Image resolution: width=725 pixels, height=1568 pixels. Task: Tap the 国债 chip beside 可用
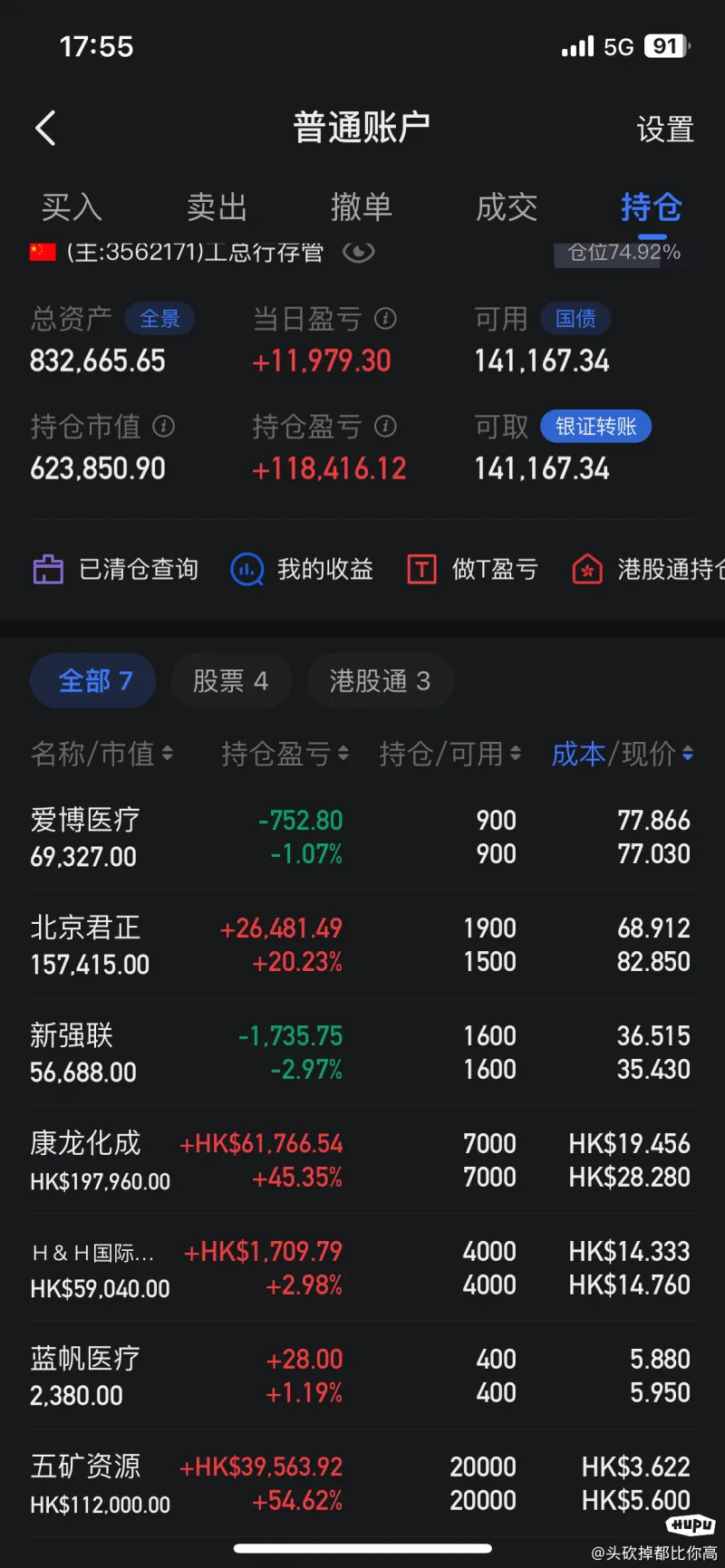point(575,319)
